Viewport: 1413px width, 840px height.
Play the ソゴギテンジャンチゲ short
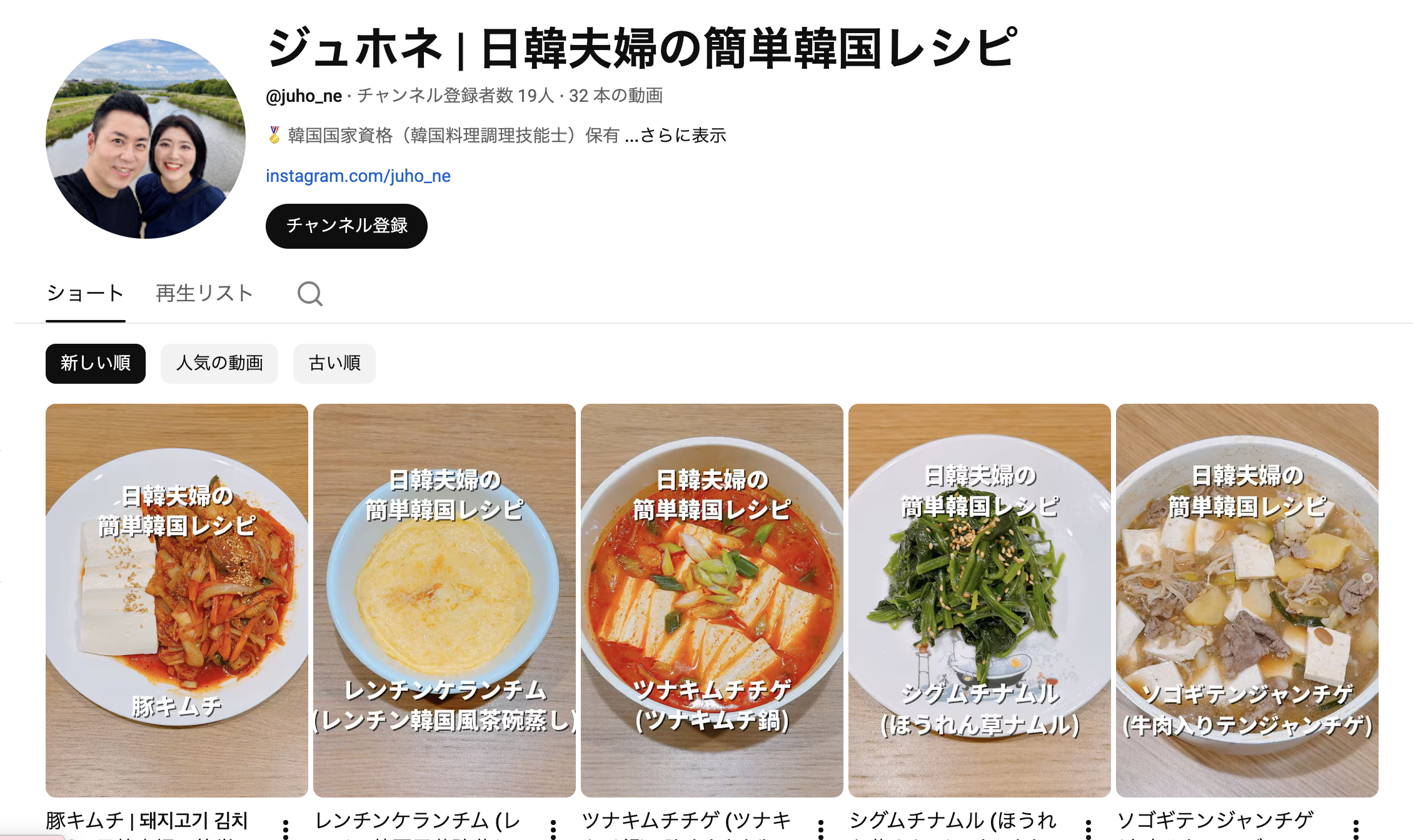pyautogui.click(x=1247, y=600)
